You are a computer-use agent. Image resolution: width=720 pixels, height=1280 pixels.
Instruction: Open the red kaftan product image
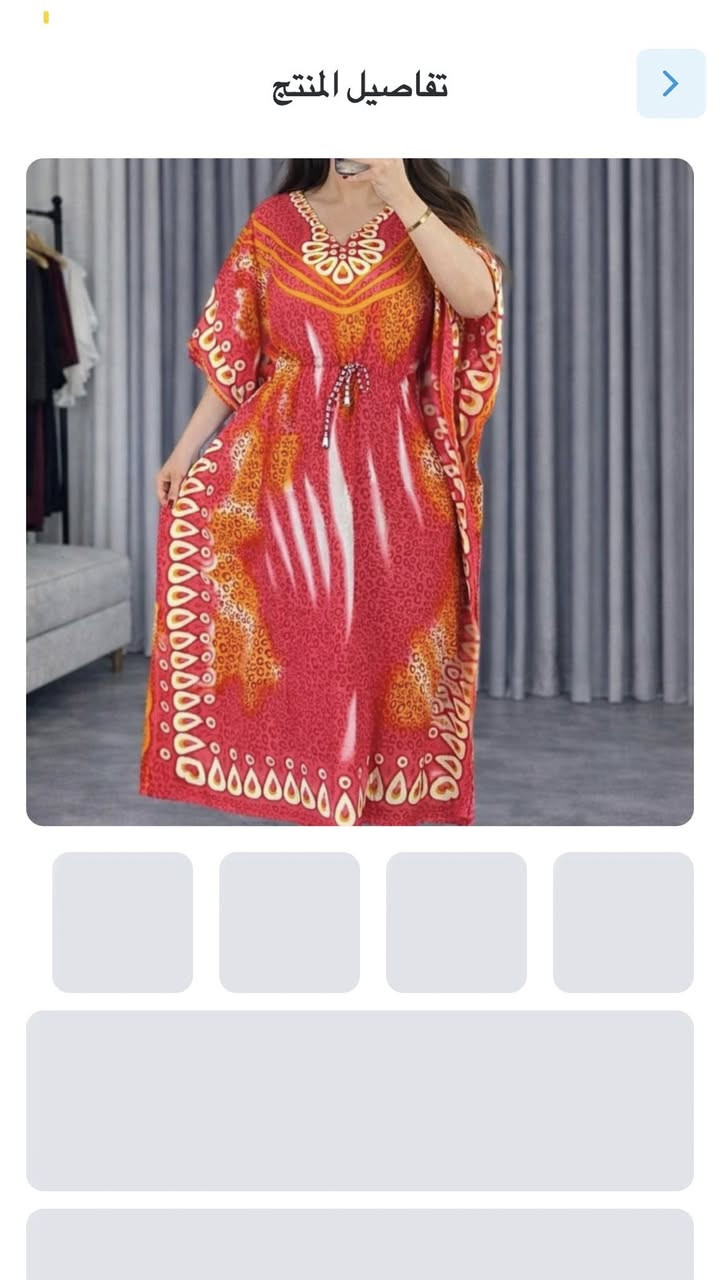click(x=360, y=492)
